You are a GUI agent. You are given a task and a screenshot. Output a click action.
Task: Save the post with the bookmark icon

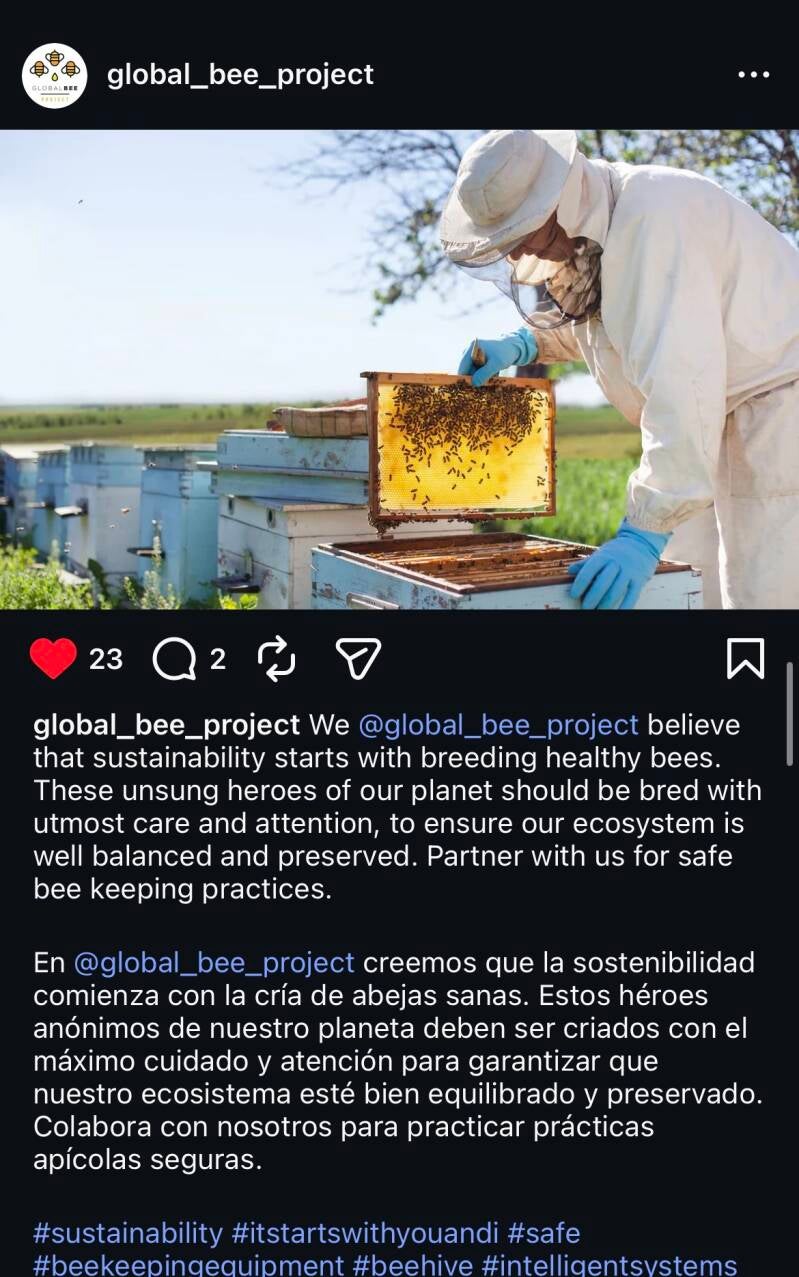click(x=745, y=659)
